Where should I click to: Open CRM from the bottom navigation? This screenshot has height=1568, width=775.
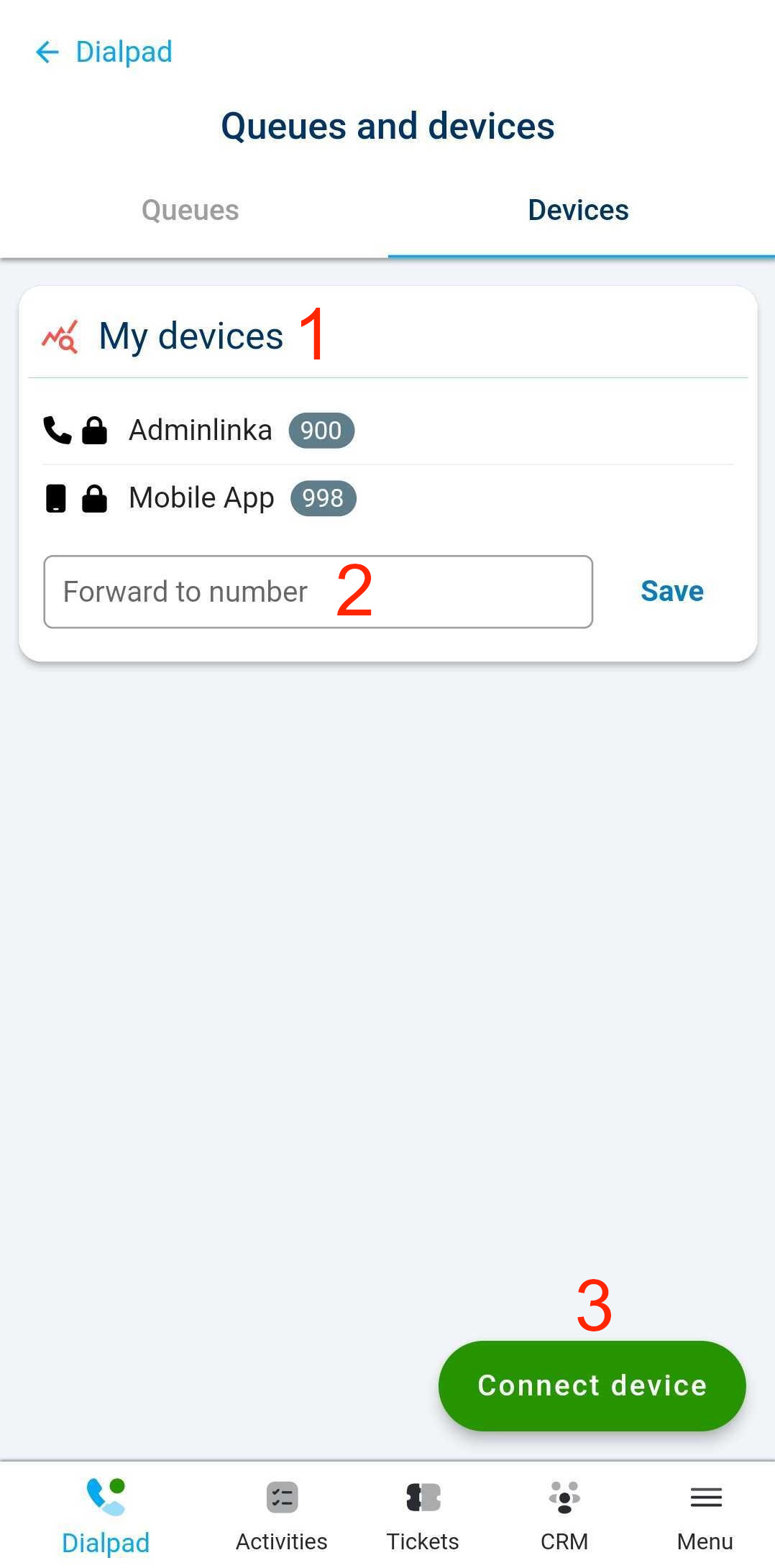coord(565,1517)
